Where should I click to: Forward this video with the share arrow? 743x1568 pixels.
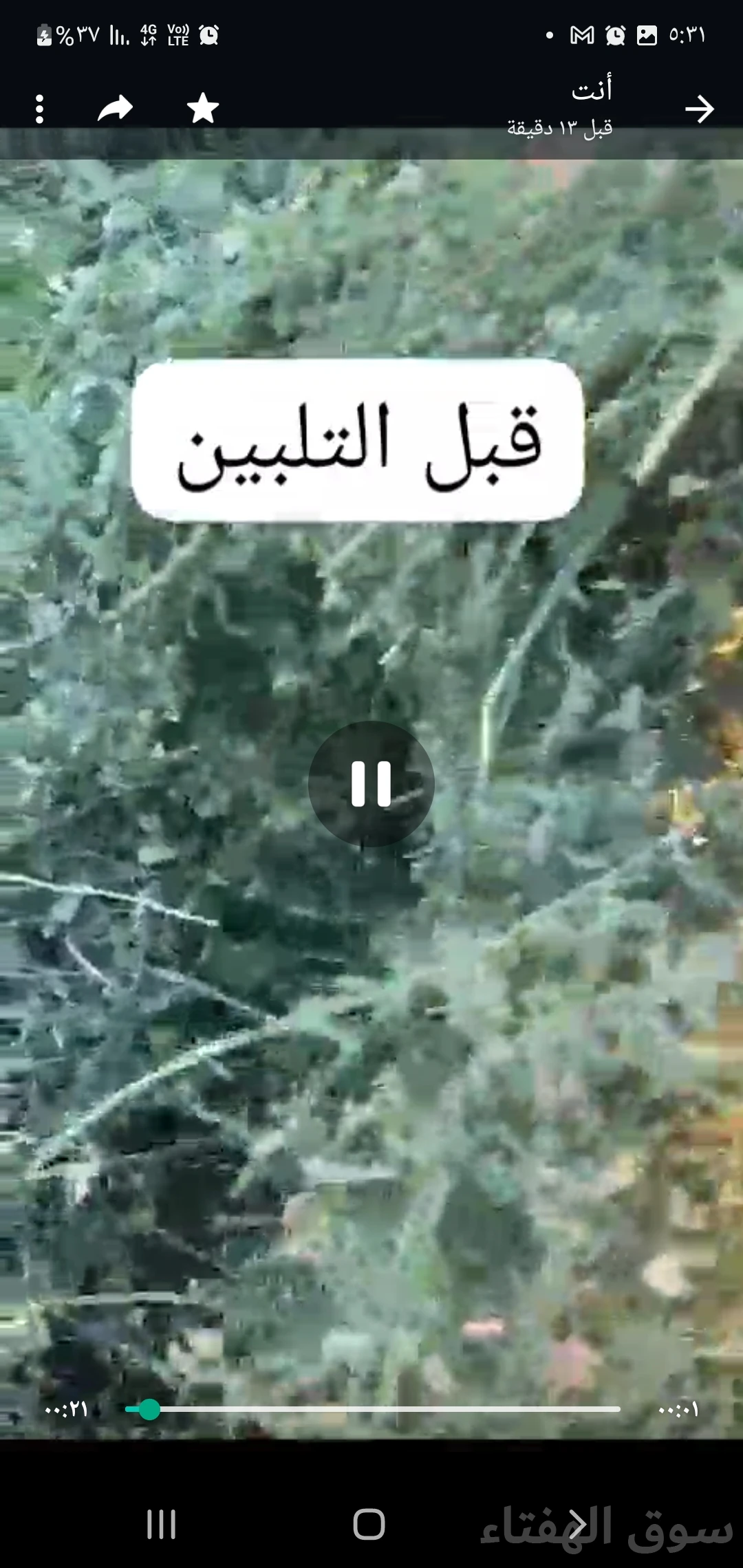coord(115,109)
